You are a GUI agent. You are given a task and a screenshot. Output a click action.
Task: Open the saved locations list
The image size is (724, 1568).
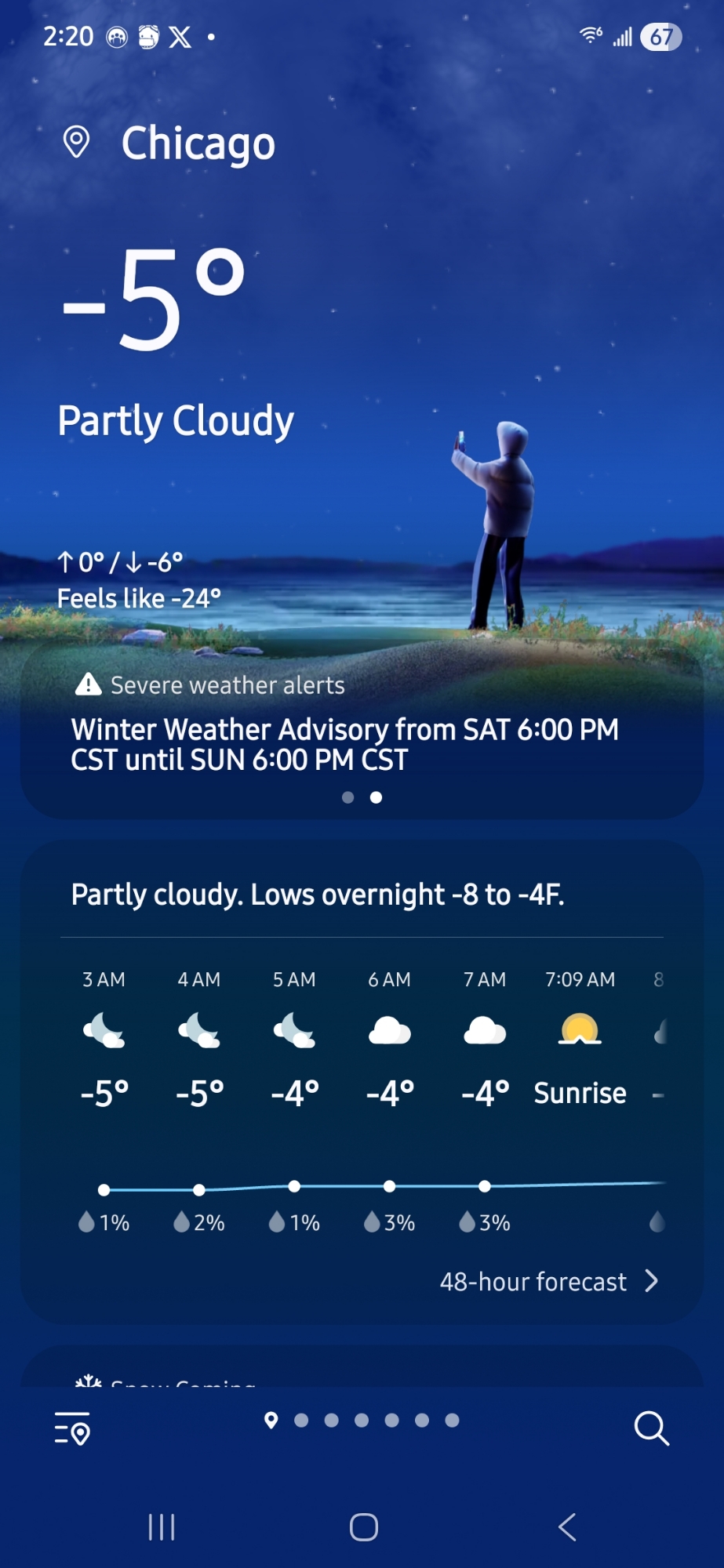coord(72,1428)
